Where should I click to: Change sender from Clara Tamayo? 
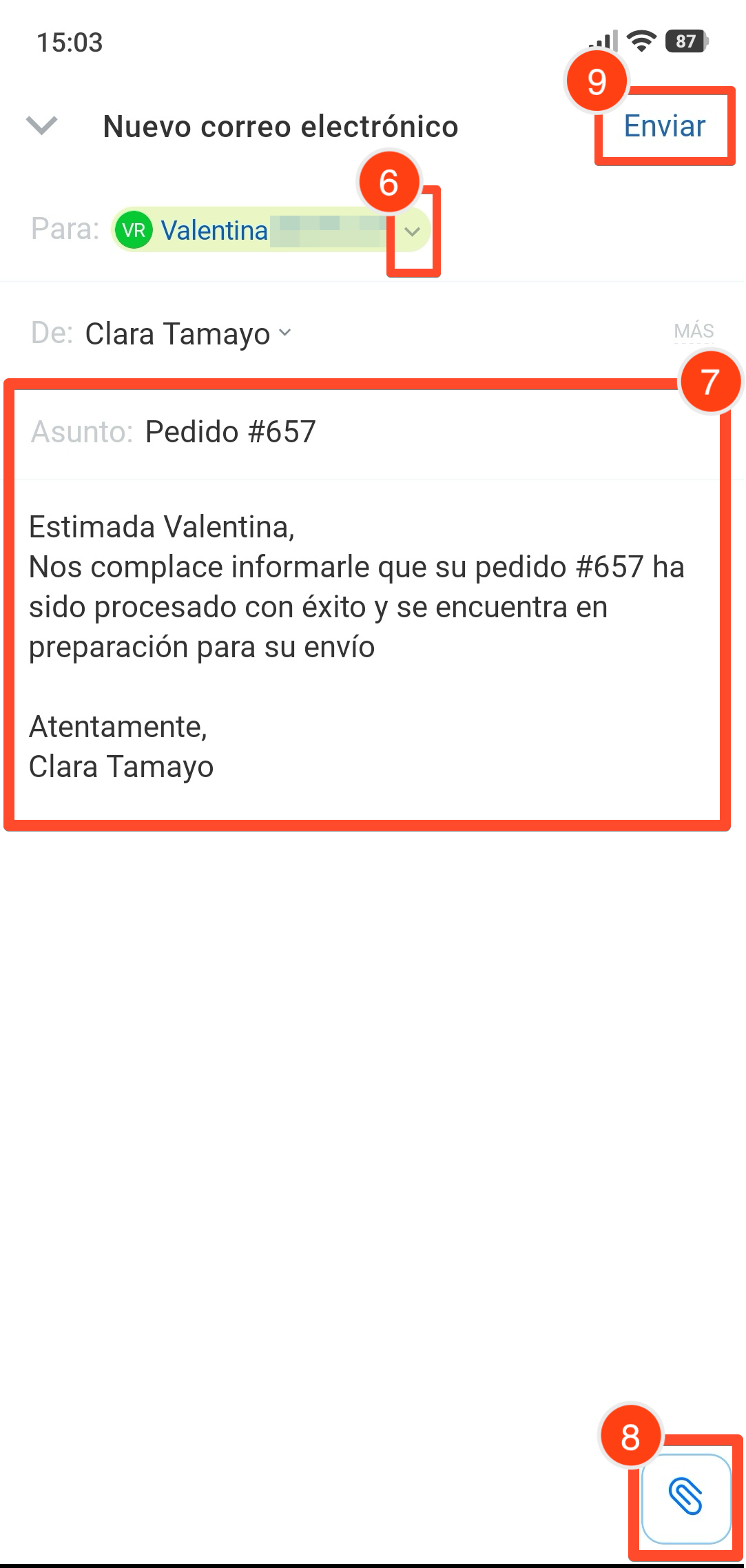coord(187,334)
